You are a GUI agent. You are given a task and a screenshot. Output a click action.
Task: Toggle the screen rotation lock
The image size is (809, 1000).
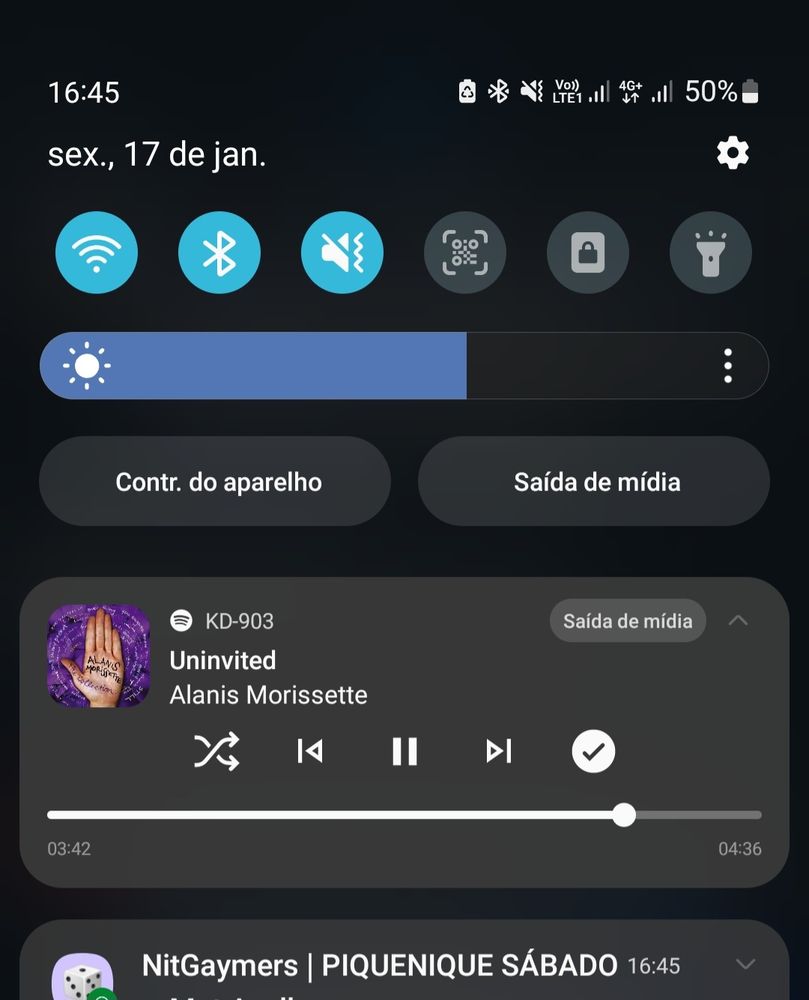(x=588, y=253)
